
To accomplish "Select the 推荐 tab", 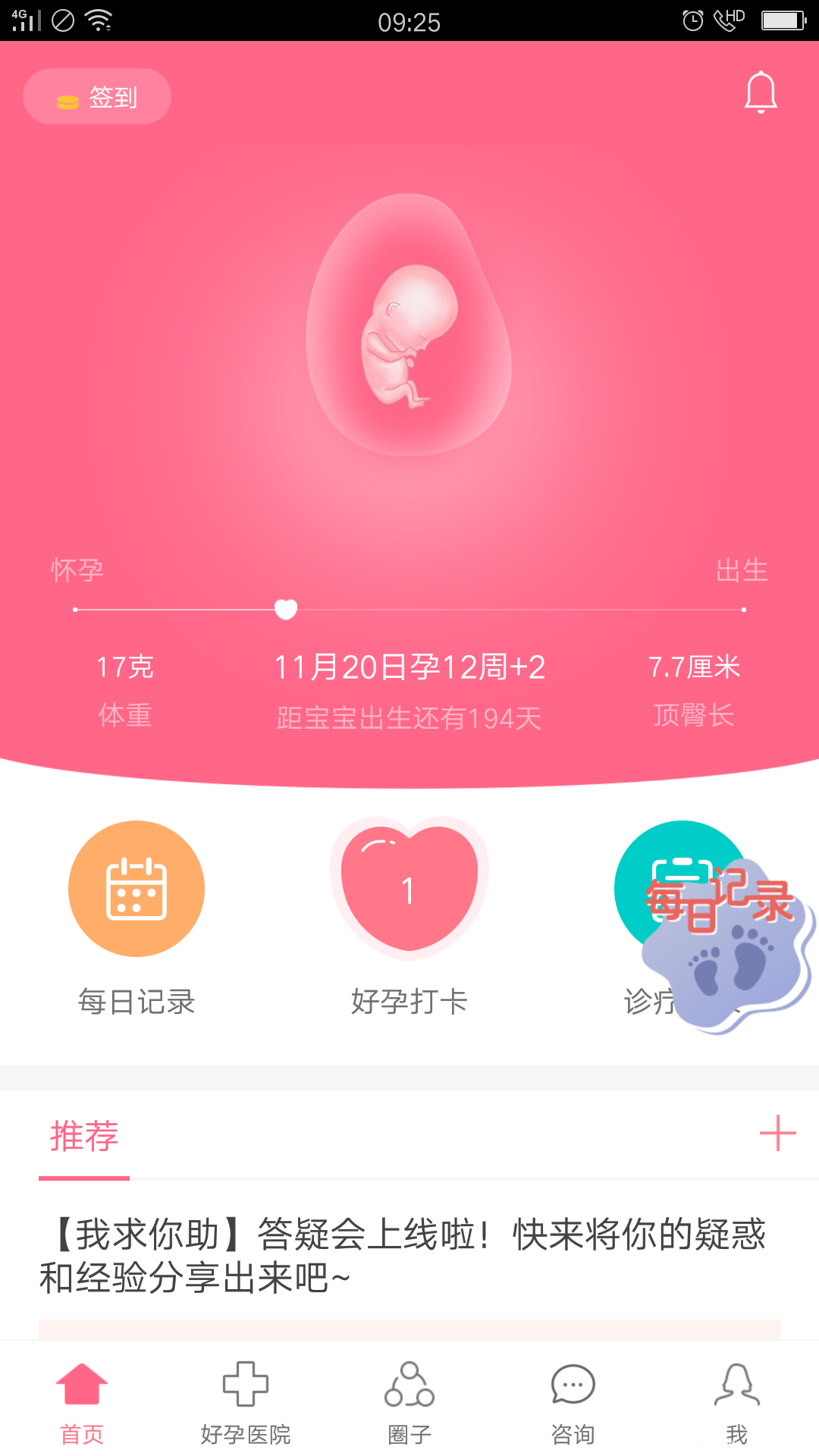I will coord(83,1137).
